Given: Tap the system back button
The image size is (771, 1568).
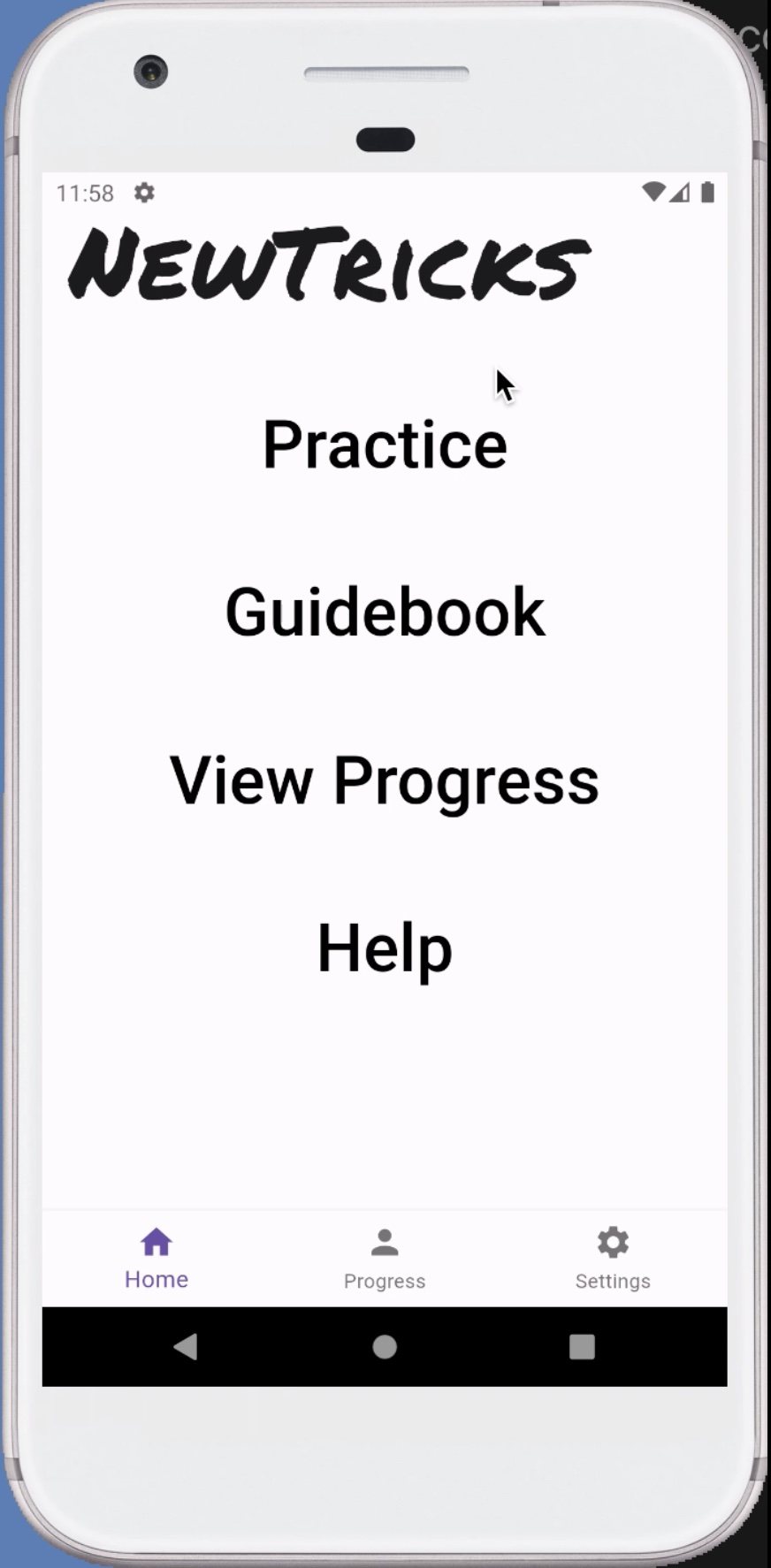Looking at the screenshot, I should tap(186, 1346).
